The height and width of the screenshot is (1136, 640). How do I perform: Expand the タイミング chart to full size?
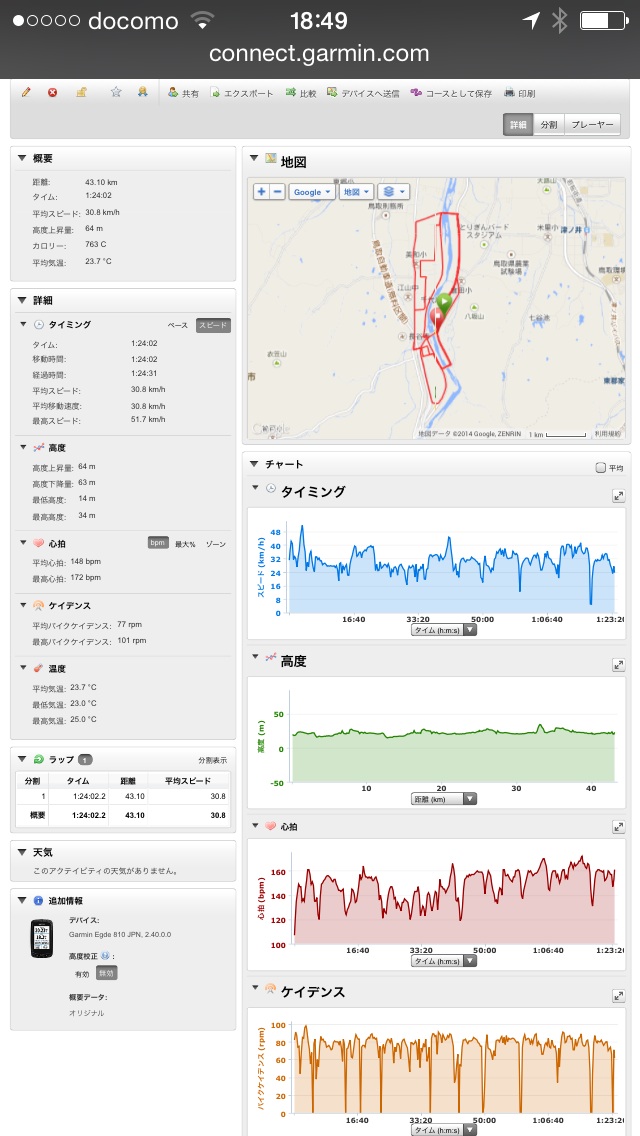pos(618,496)
